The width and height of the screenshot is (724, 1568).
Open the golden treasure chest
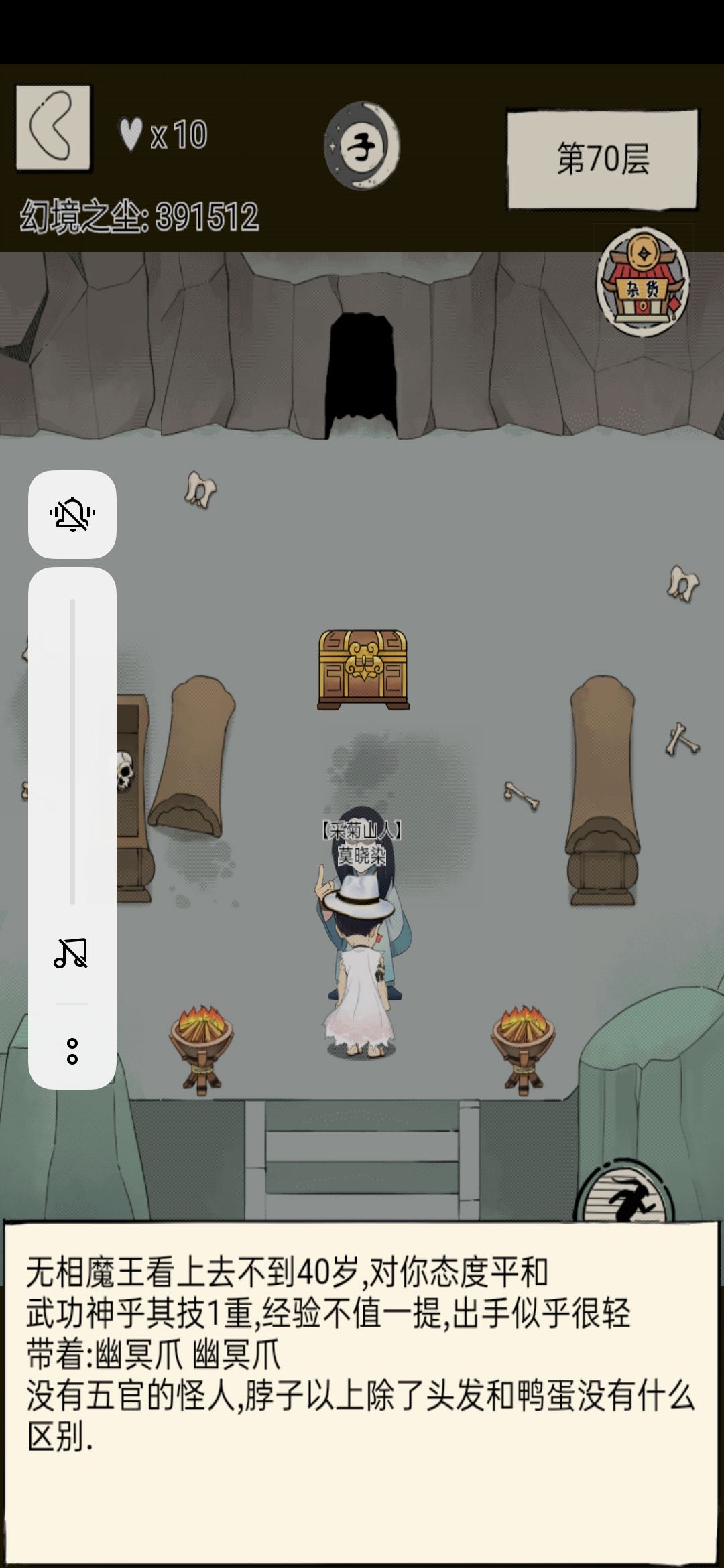[363, 669]
